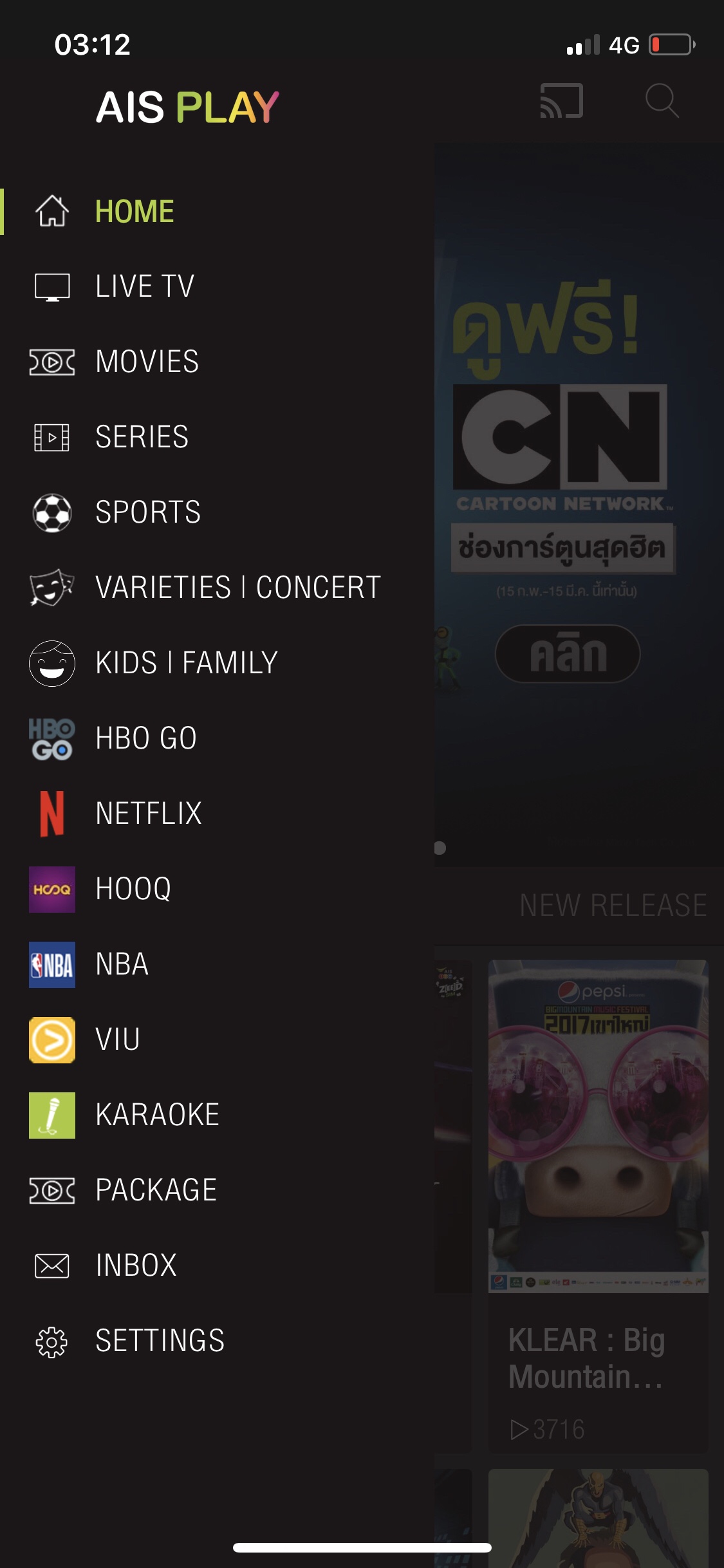The image size is (724, 1568).
Task: View the Package options
Action: point(156,1190)
